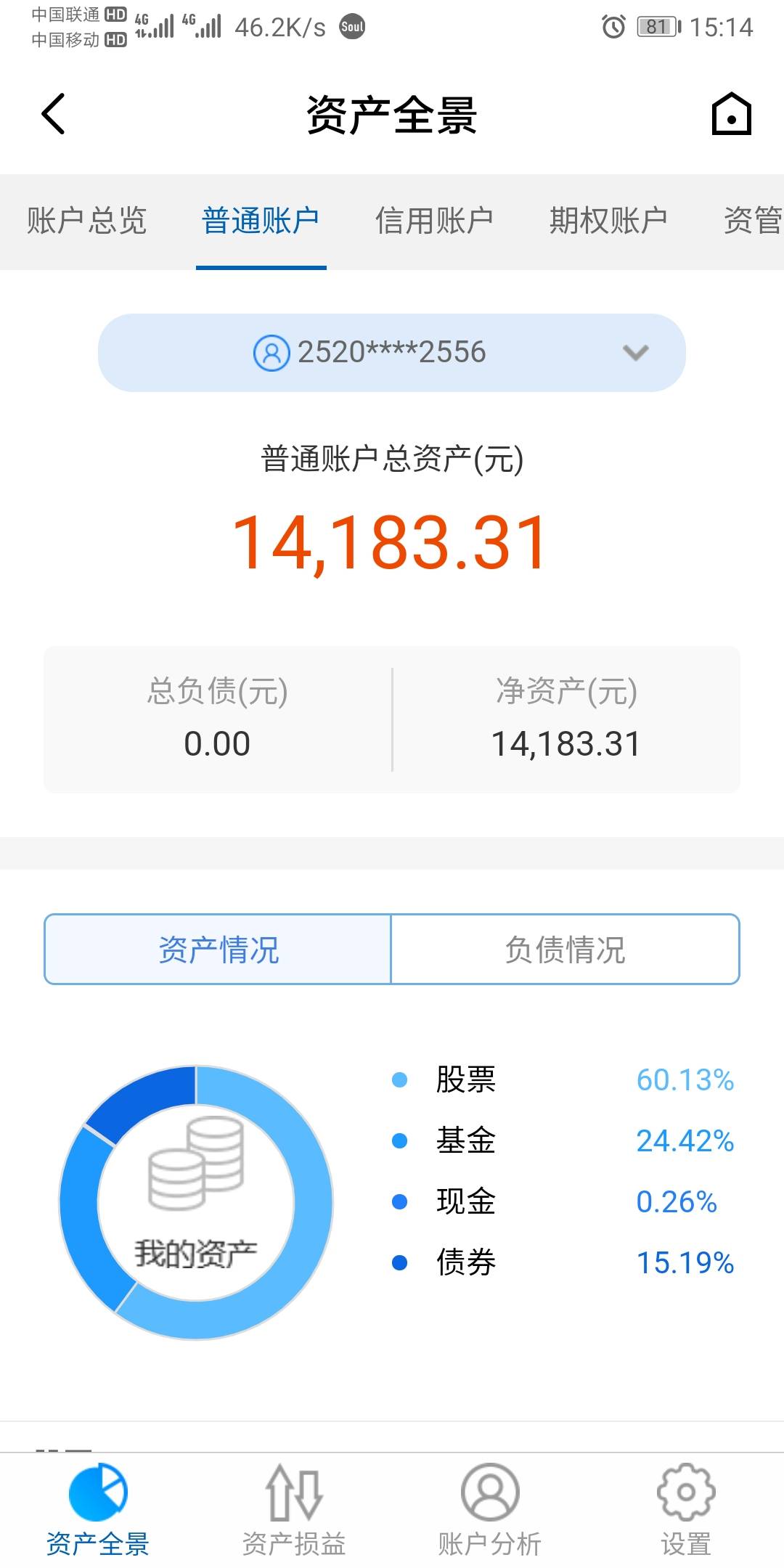Switch to the 账户总览 tab
784x1568 pixels.
[x=87, y=221]
